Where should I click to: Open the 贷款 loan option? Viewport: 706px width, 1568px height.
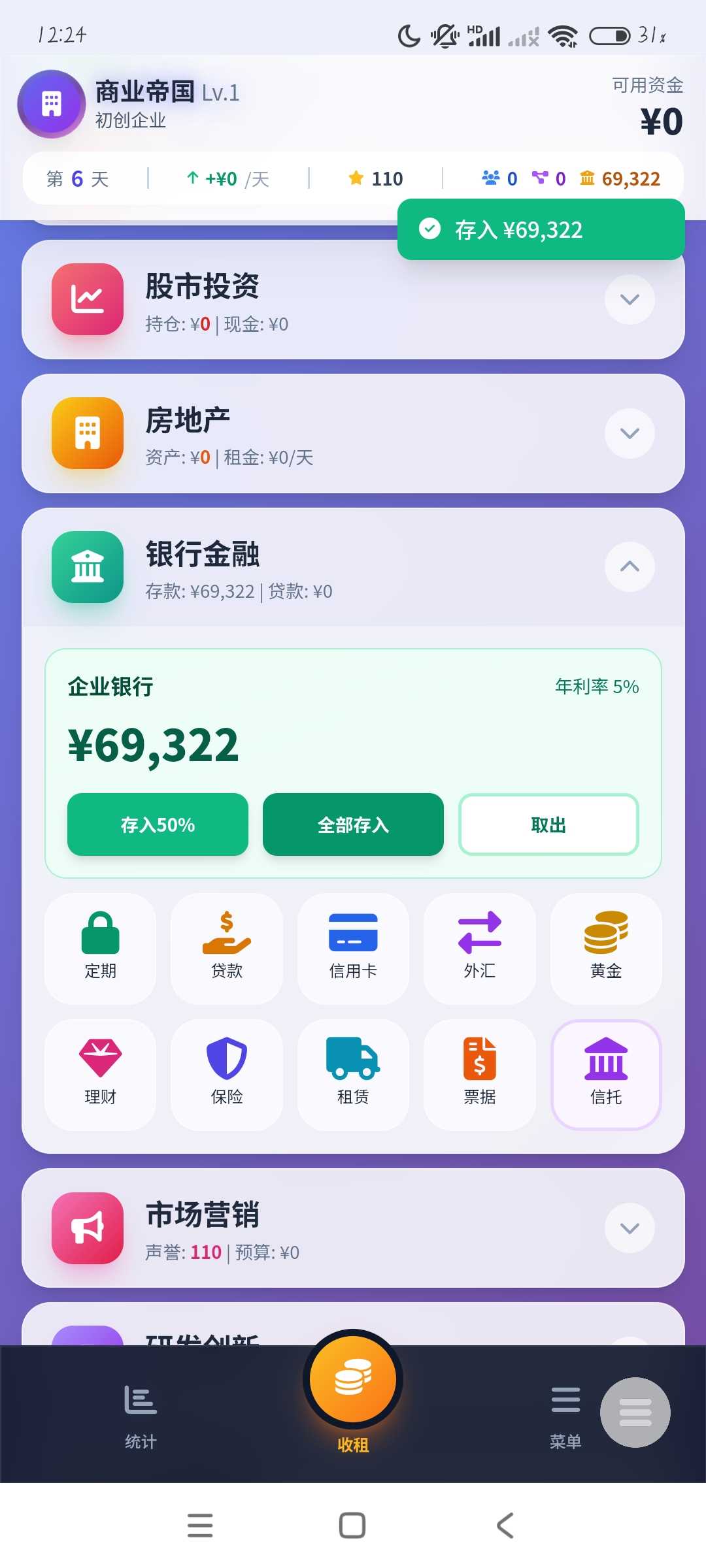tap(227, 947)
